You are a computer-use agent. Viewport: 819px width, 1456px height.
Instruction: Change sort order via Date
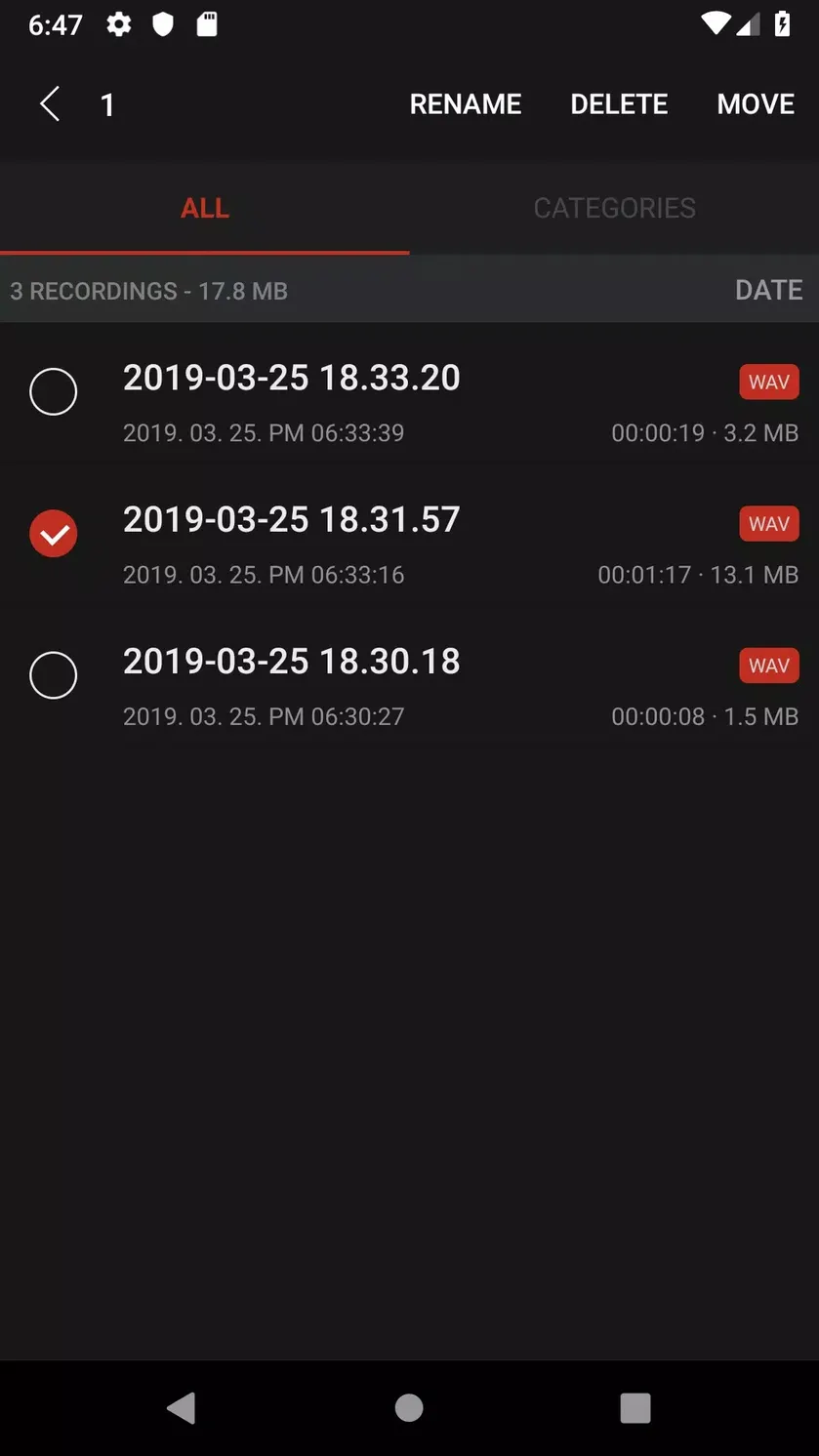(769, 290)
